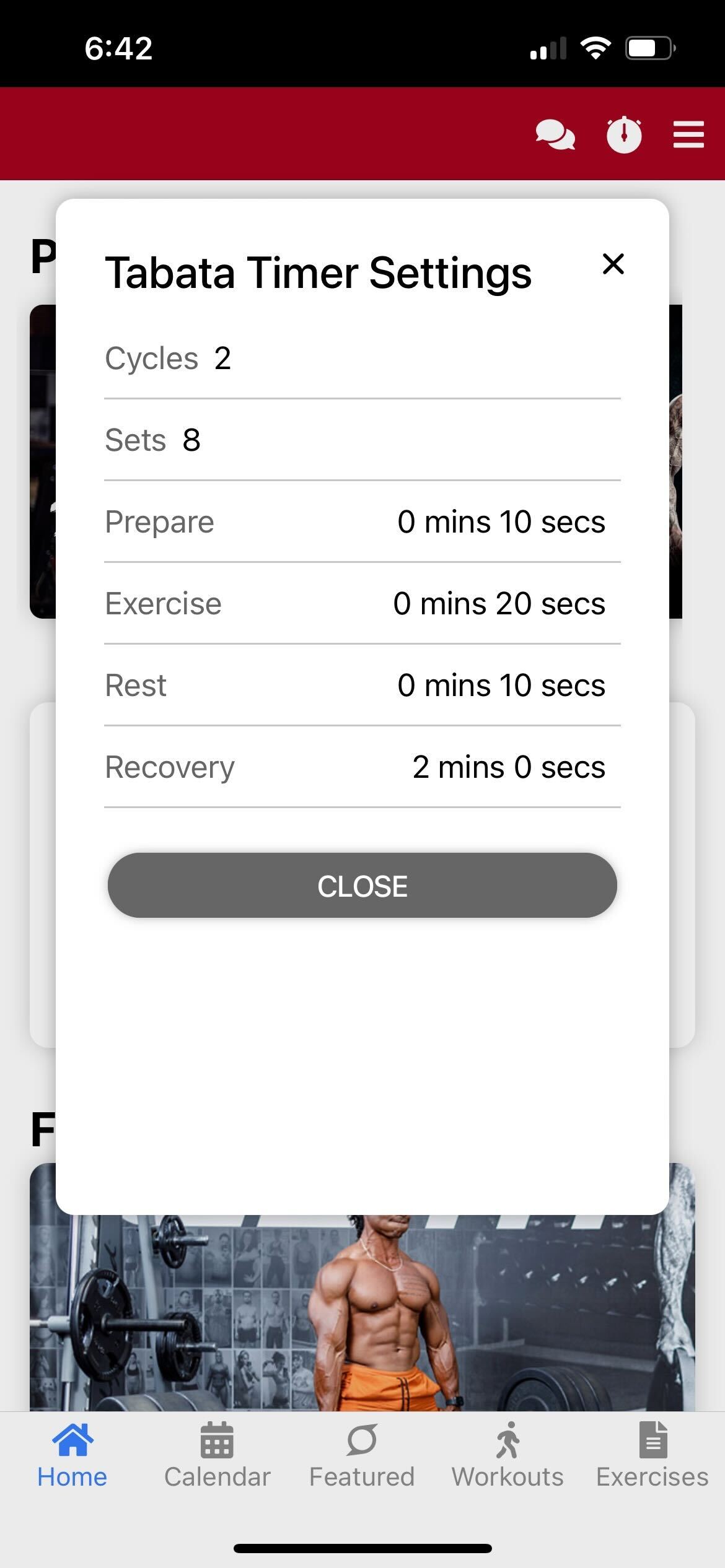Adjust the Rest time setting
The image size is (725, 1568).
click(501, 686)
